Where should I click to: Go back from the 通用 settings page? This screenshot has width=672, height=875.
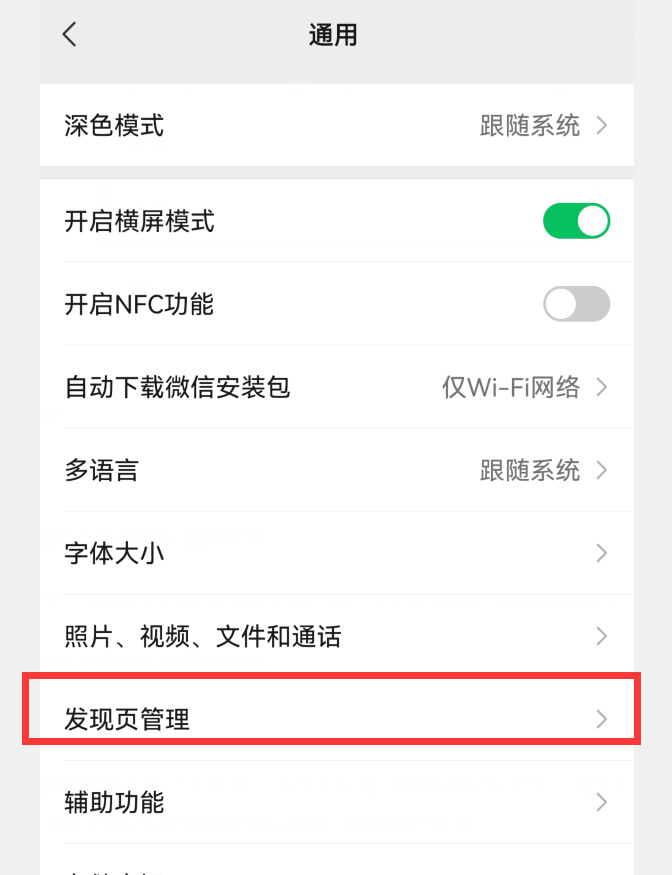(69, 35)
